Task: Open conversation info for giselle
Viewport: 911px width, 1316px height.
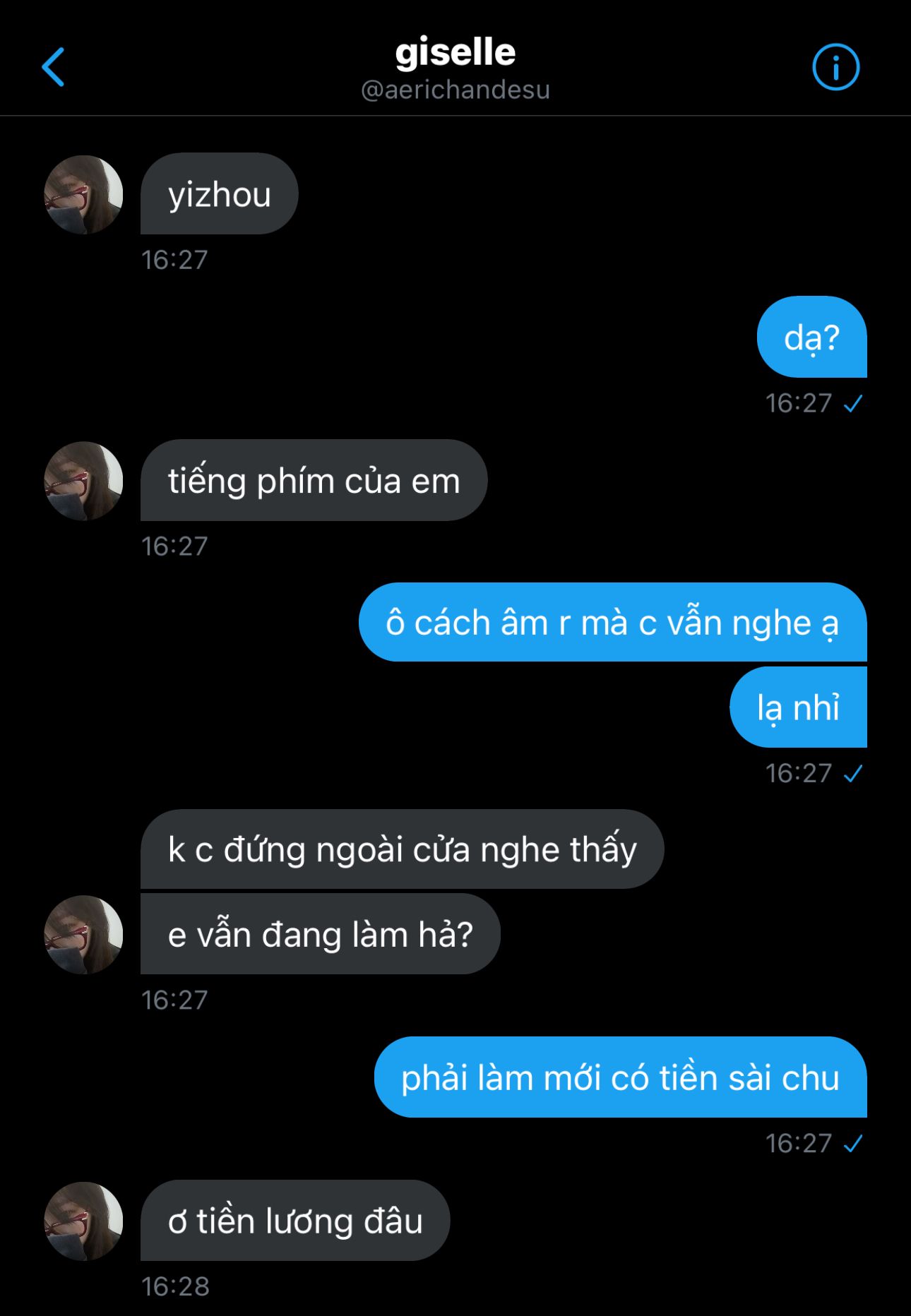Action: pyautogui.click(x=835, y=68)
